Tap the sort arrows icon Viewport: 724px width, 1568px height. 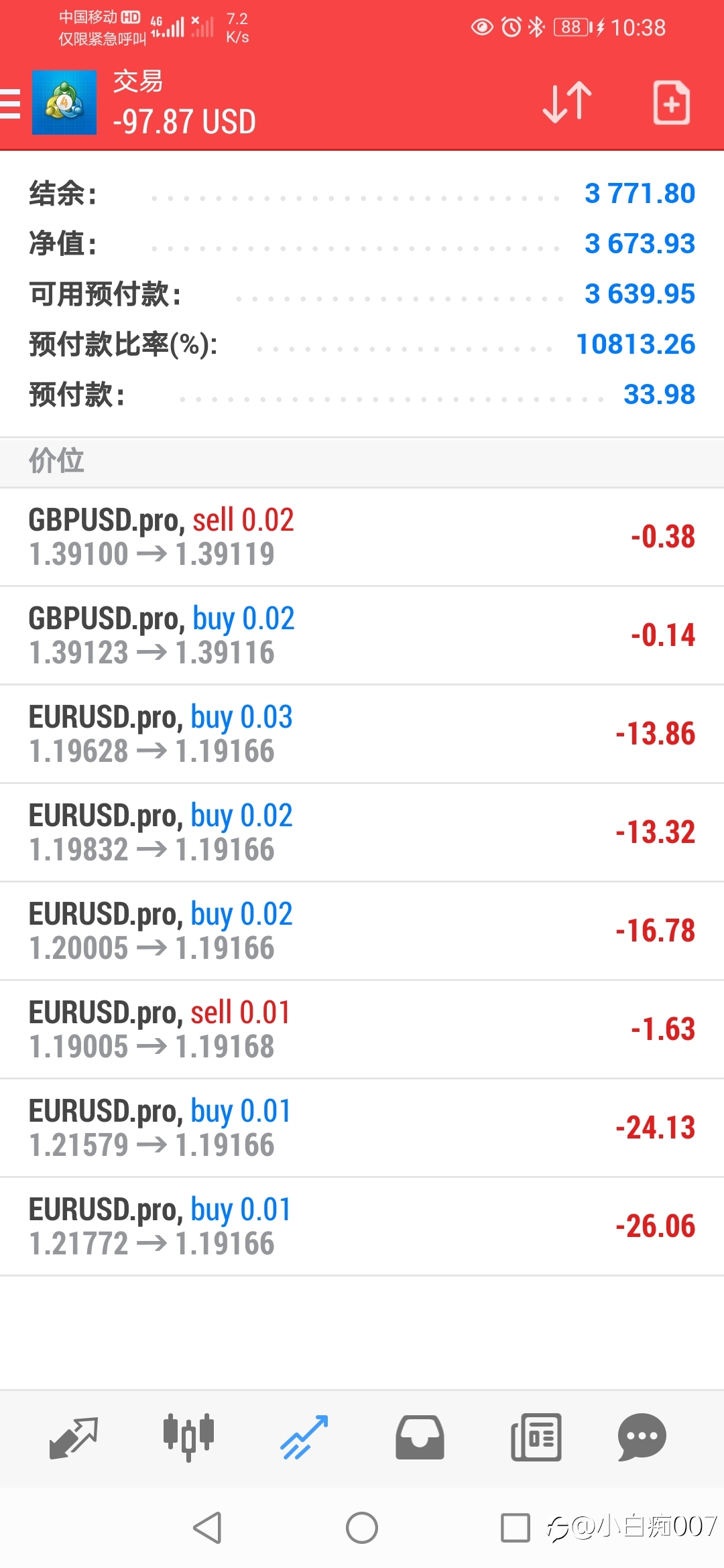567,103
